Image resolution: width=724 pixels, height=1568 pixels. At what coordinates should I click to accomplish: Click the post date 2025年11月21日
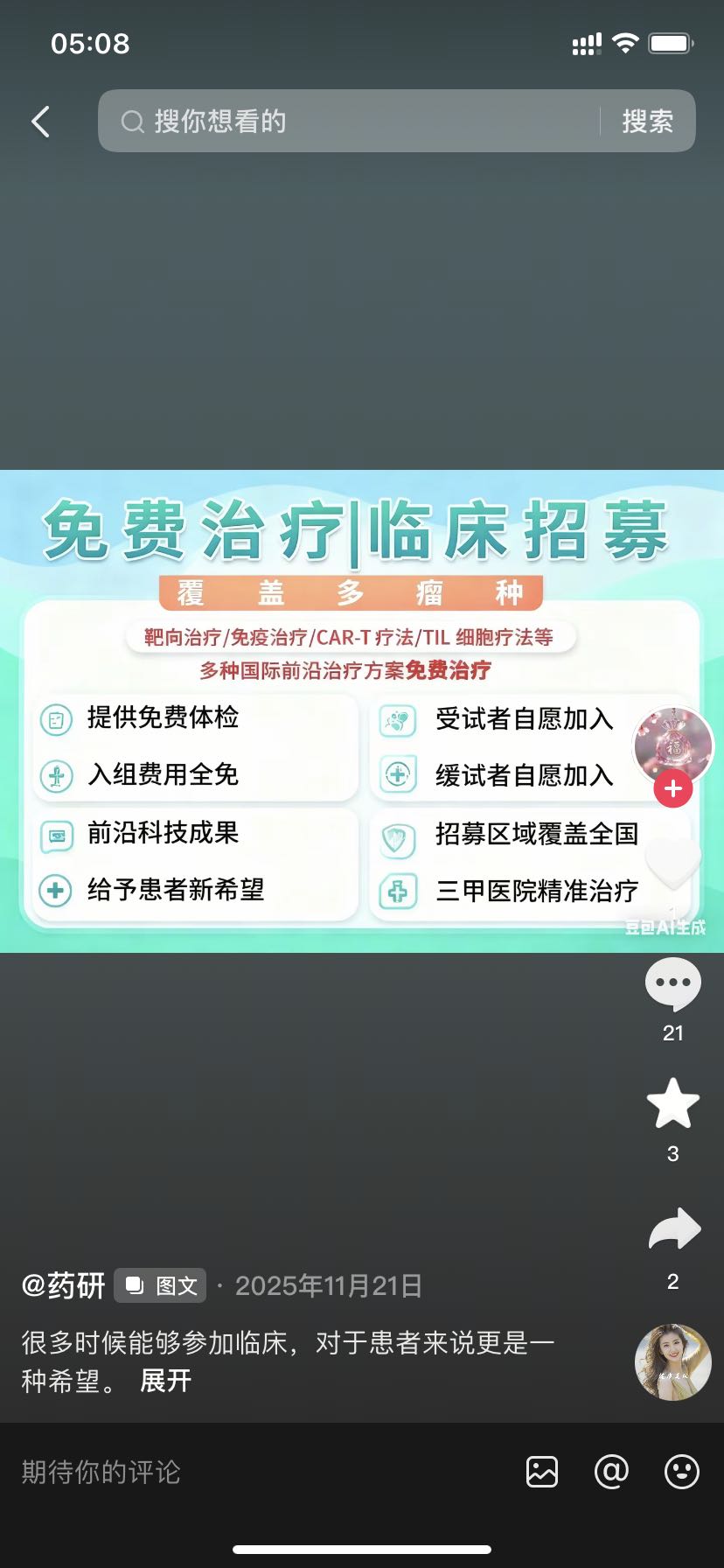[330, 1286]
